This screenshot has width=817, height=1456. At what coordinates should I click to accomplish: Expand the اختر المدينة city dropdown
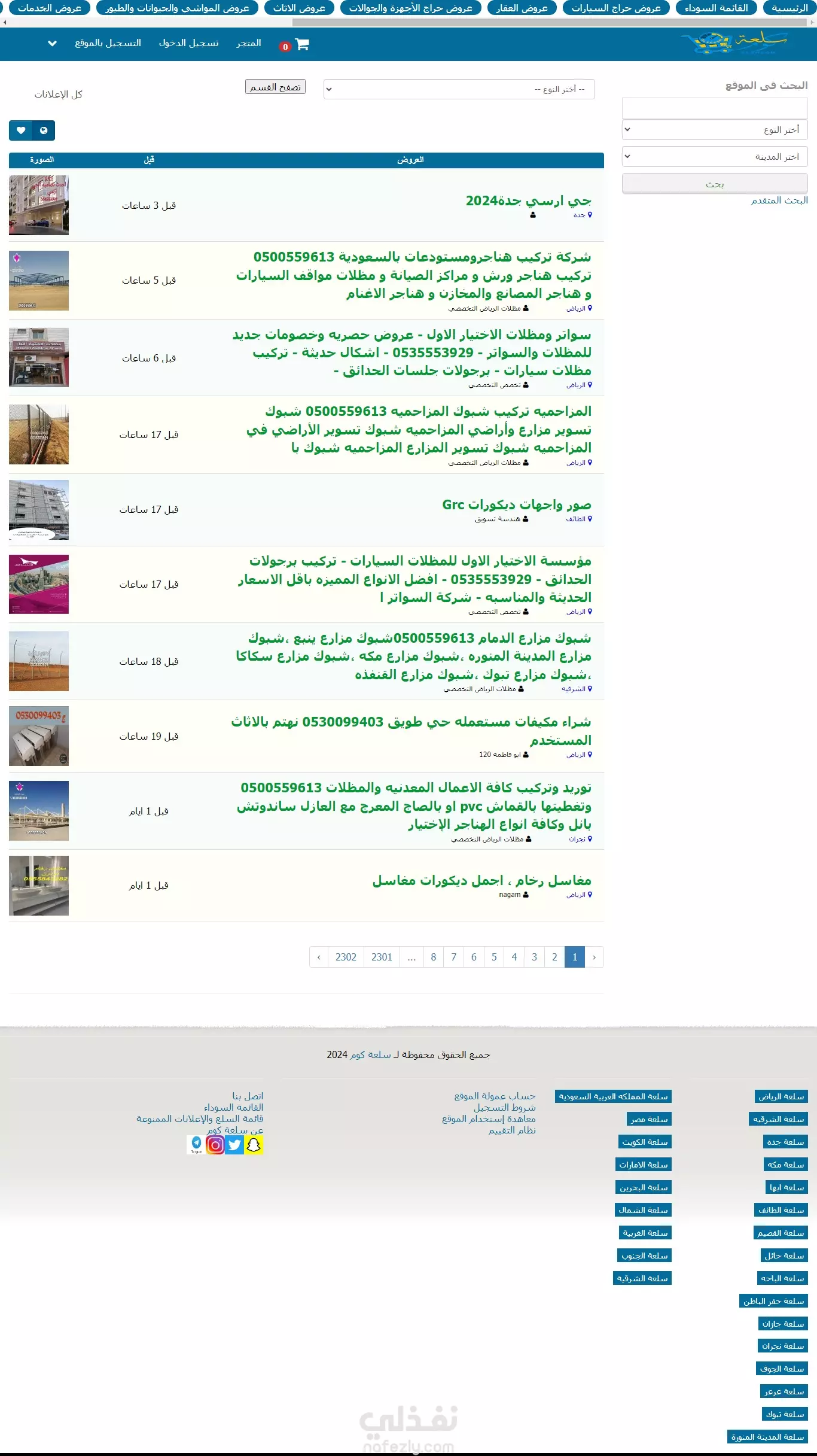click(x=714, y=156)
